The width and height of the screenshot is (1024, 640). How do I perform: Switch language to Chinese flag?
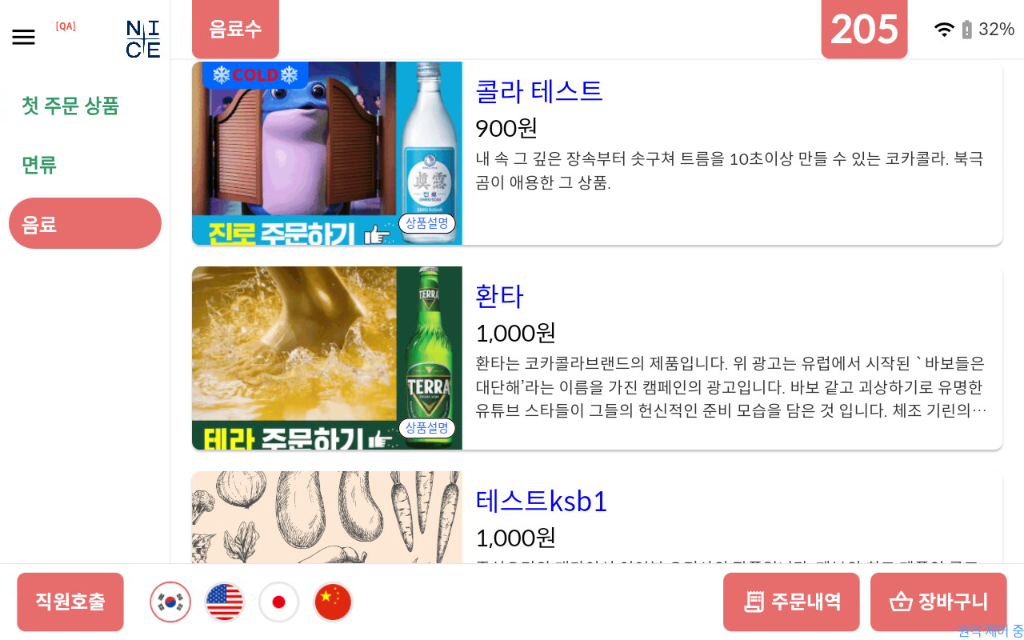tap(333, 602)
